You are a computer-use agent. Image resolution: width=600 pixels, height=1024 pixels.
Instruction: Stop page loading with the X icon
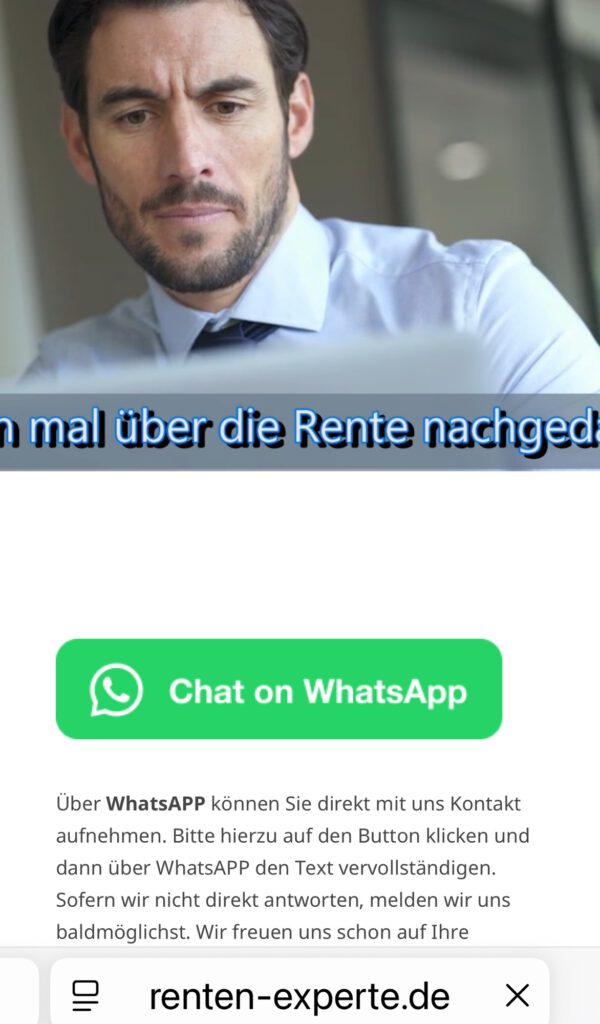[517, 995]
